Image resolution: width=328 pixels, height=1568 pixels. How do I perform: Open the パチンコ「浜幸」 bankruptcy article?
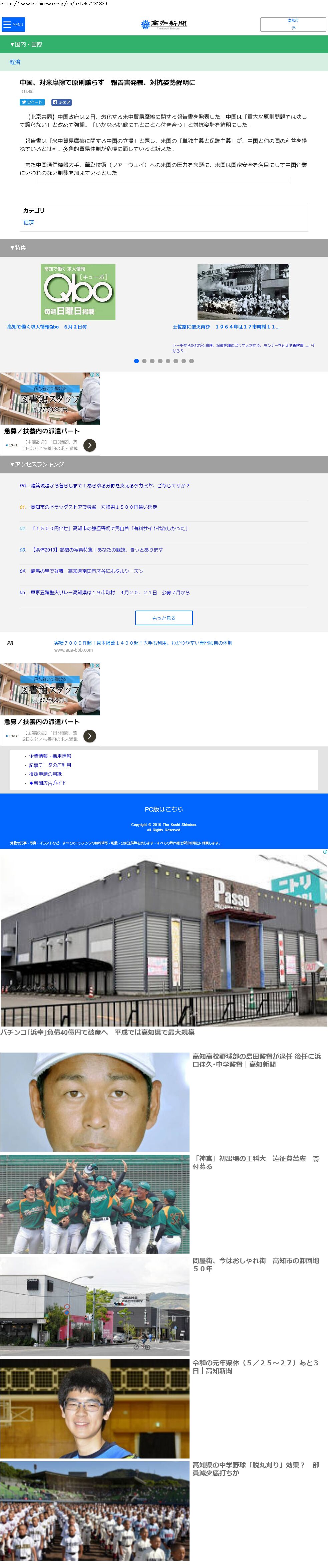(x=97, y=1032)
